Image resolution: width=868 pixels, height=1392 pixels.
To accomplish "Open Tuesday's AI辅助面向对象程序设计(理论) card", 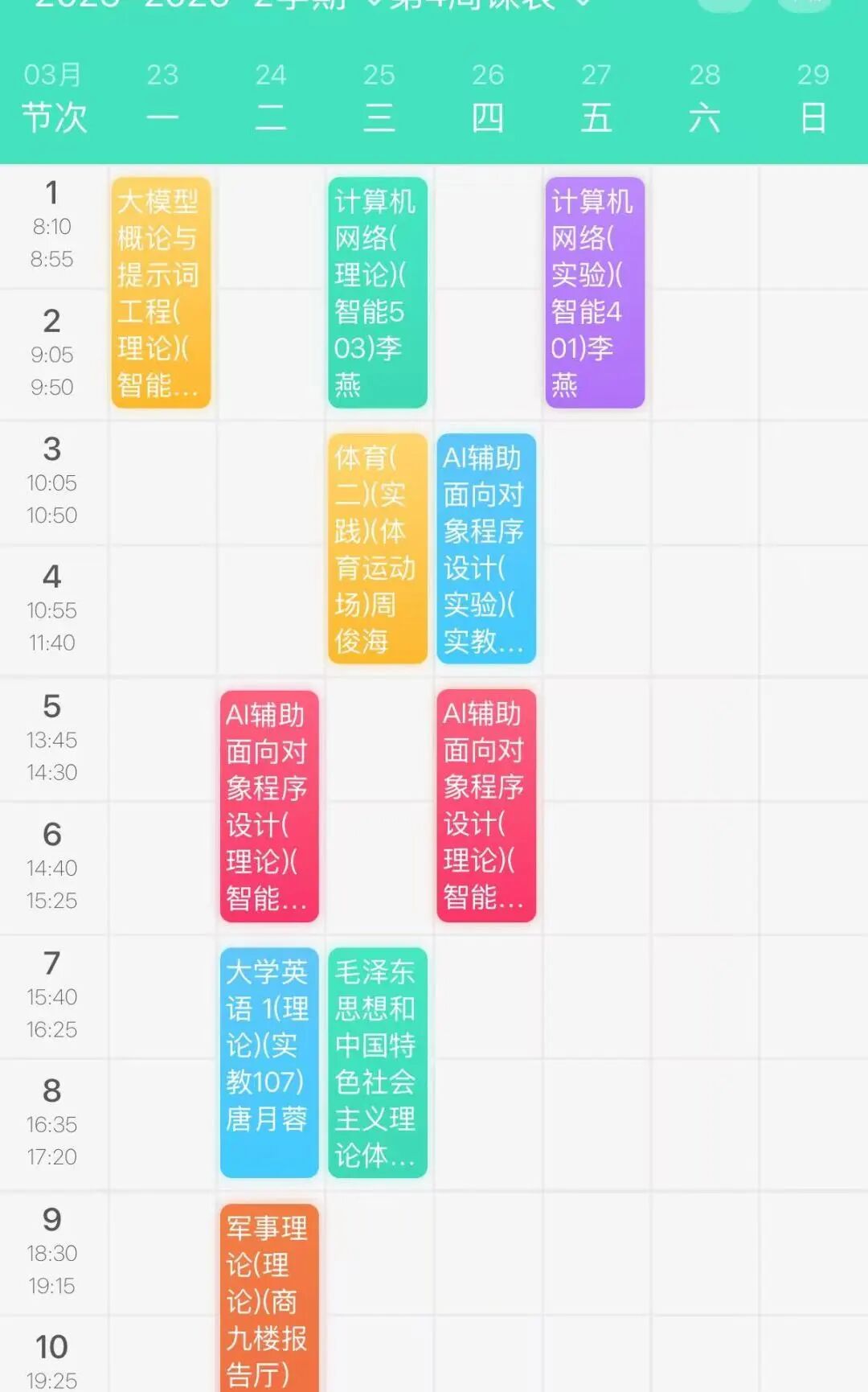I will (x=269, y=806).
